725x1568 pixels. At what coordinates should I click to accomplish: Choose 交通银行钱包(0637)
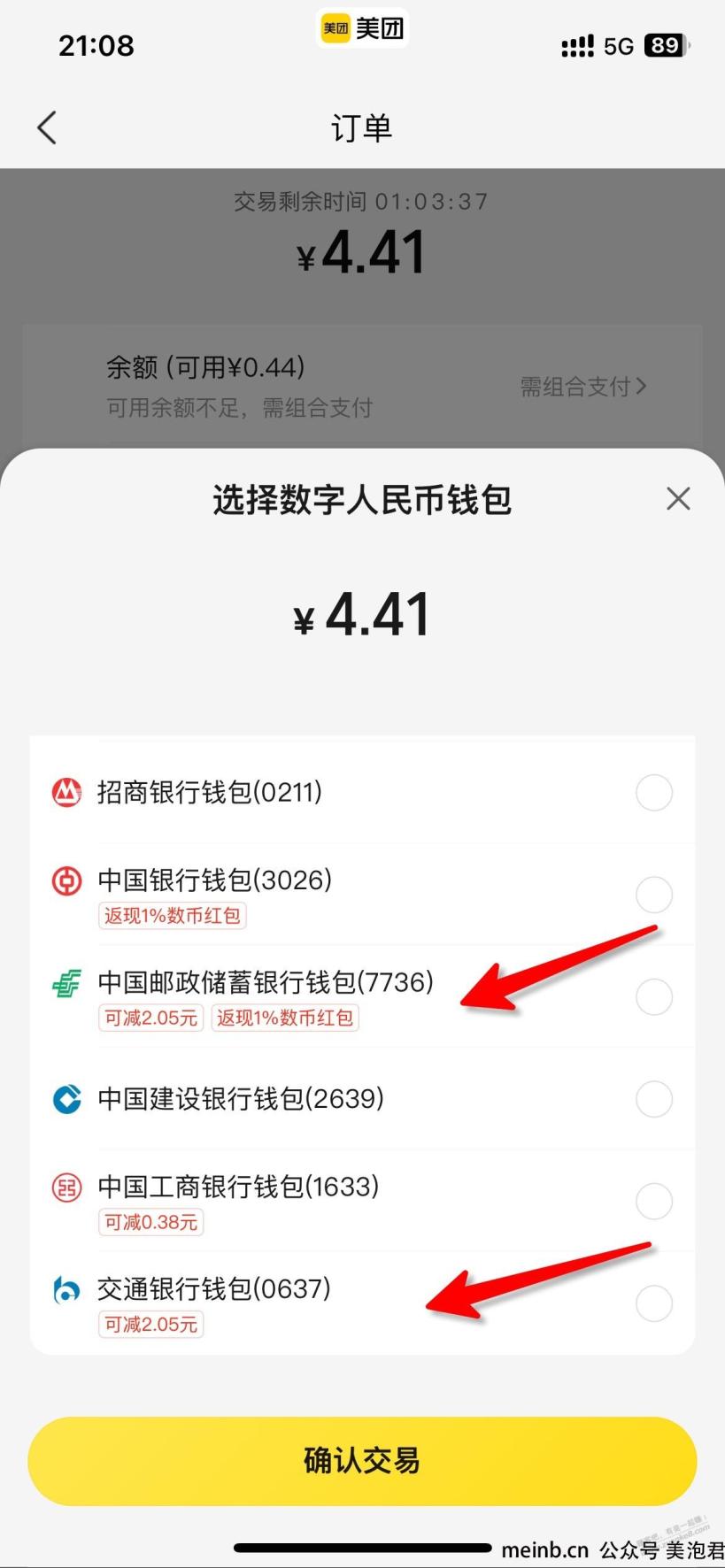(653, 1303)
